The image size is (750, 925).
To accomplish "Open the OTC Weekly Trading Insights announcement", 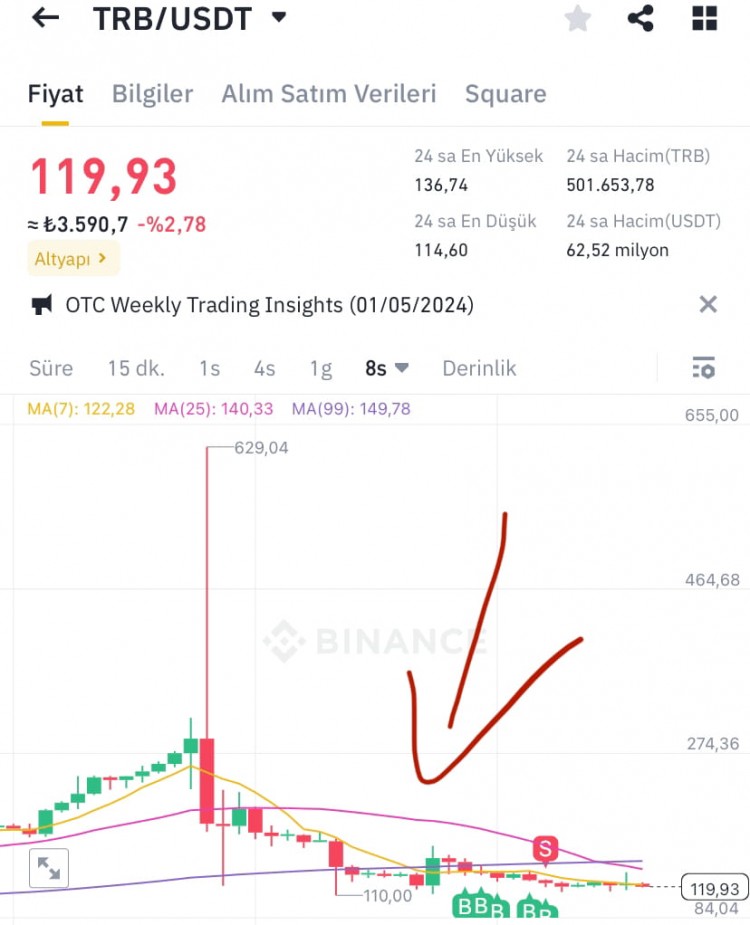I will click(269, 305).
